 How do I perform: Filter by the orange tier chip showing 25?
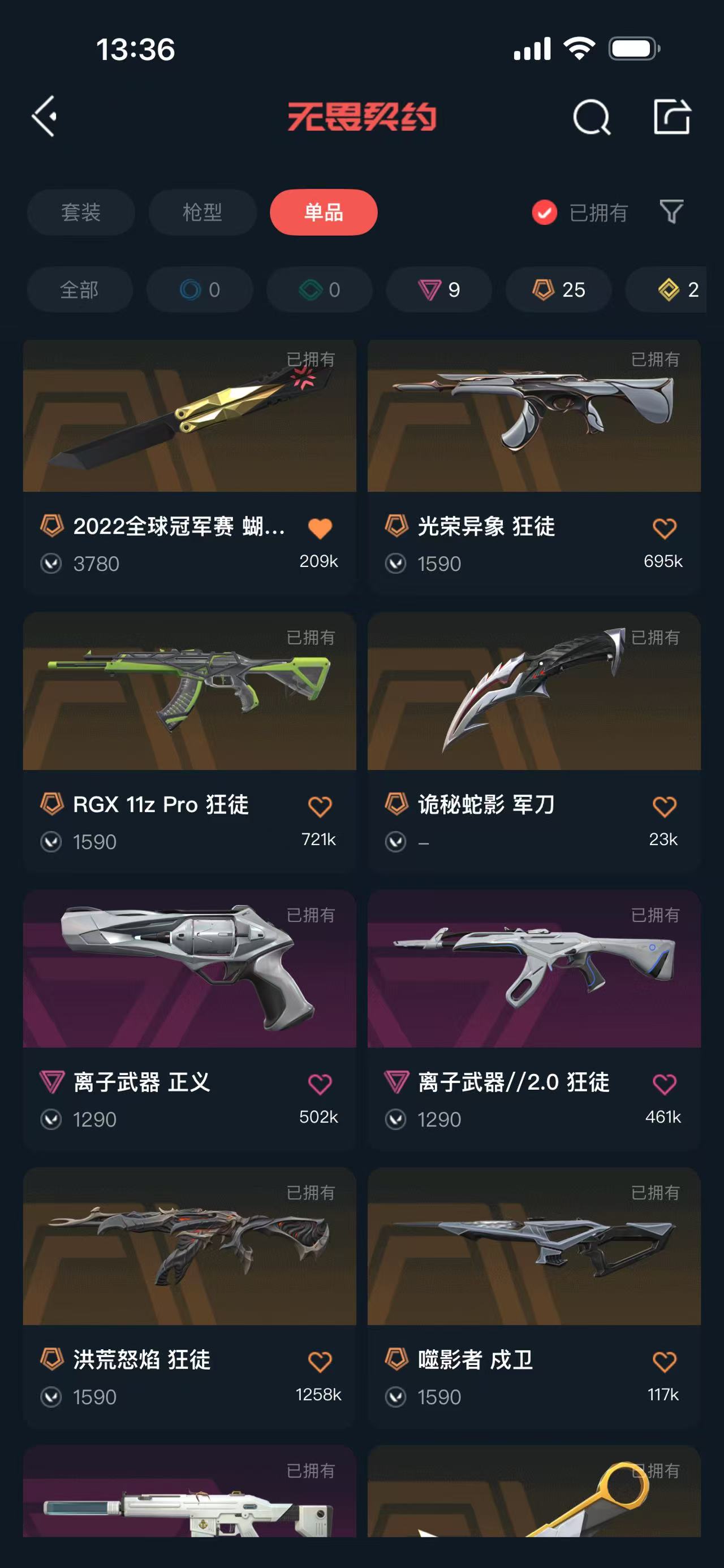[558, 290]
